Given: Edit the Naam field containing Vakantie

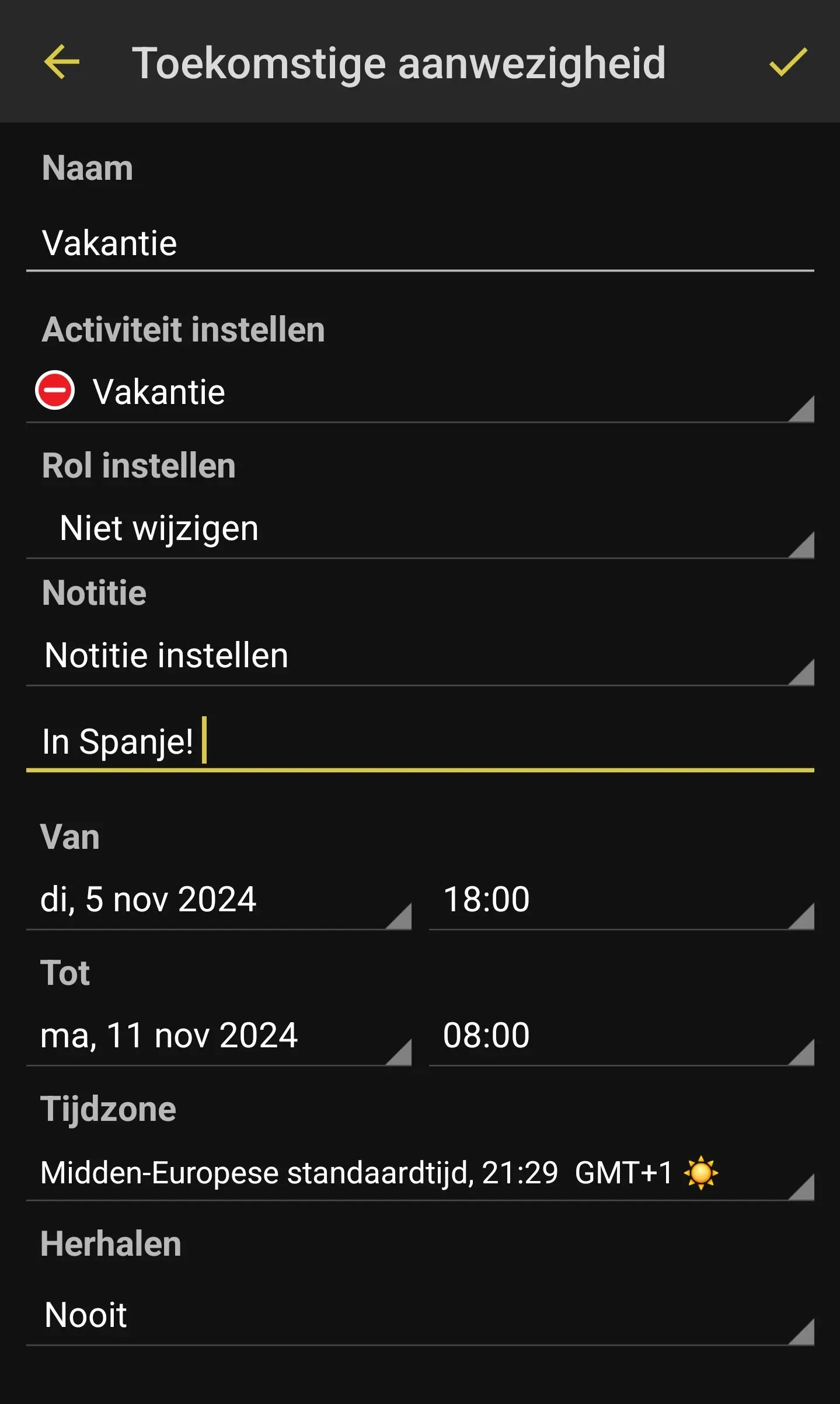Looking at the screenshot, I should [x=419, y=243].
